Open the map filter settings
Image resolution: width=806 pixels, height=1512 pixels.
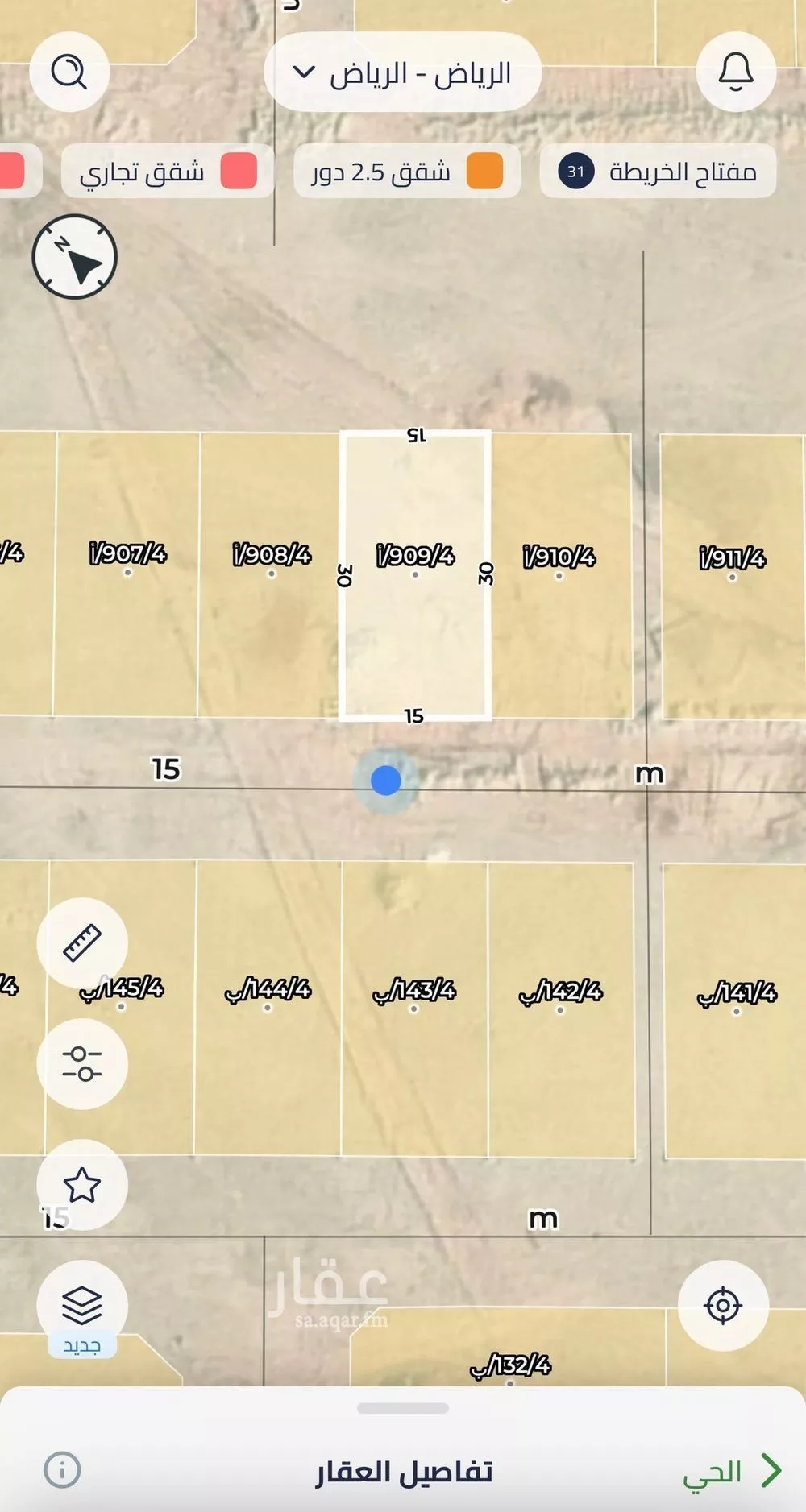(x=82, y=1063)
